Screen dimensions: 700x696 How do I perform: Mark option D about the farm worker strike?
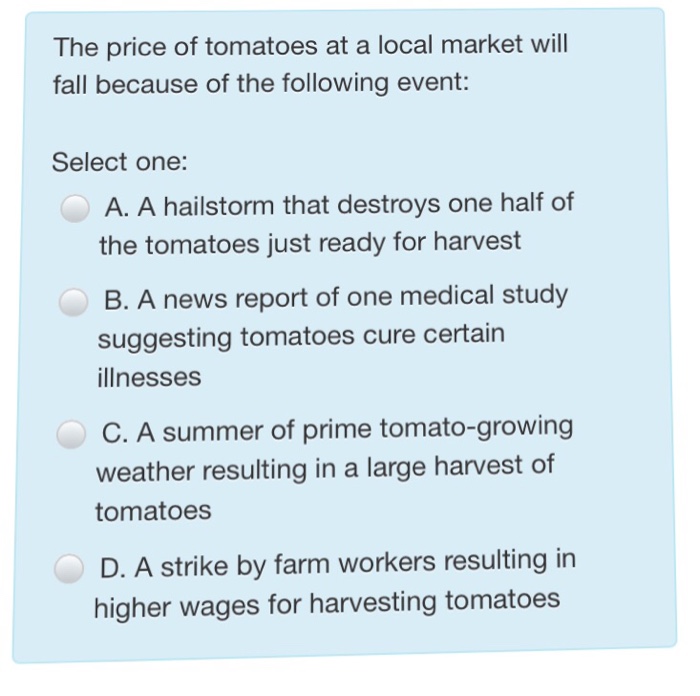(68, 567)
